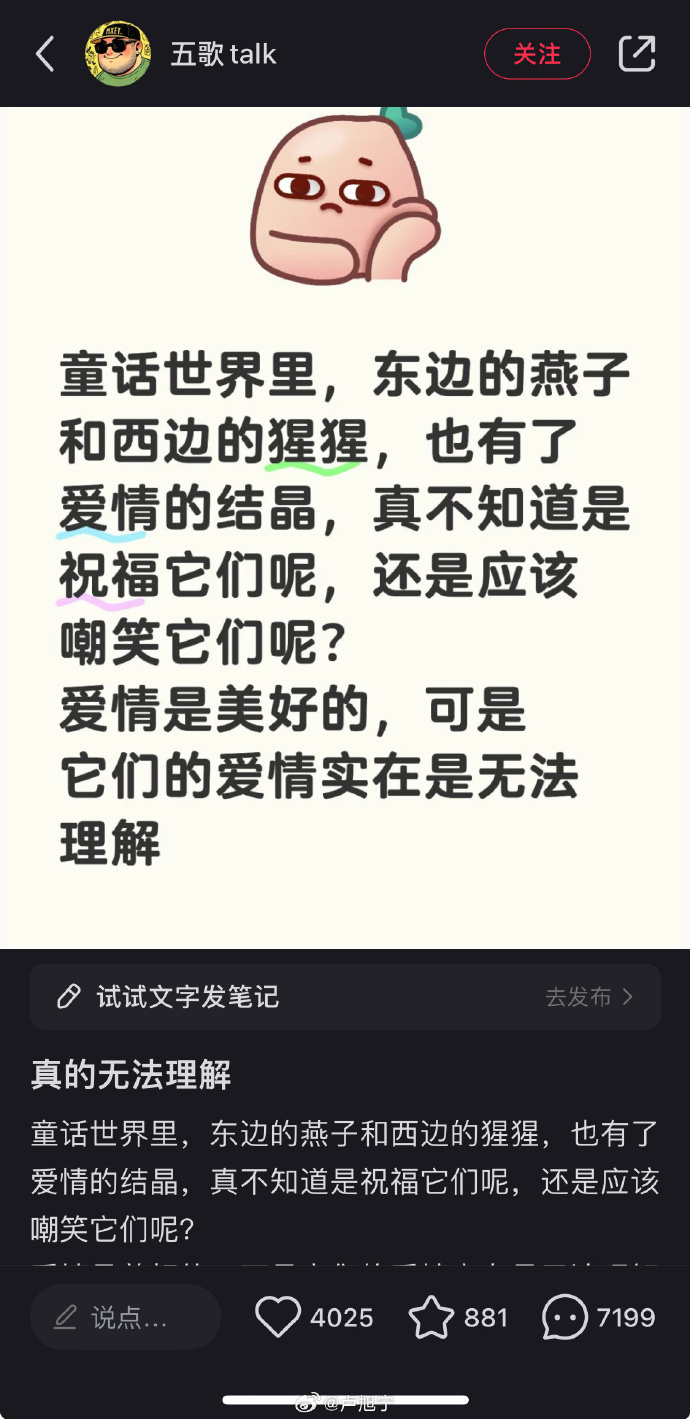Go back using the back arrow
This screenshot has width=690, height=1419.
(x=45, y=54)
